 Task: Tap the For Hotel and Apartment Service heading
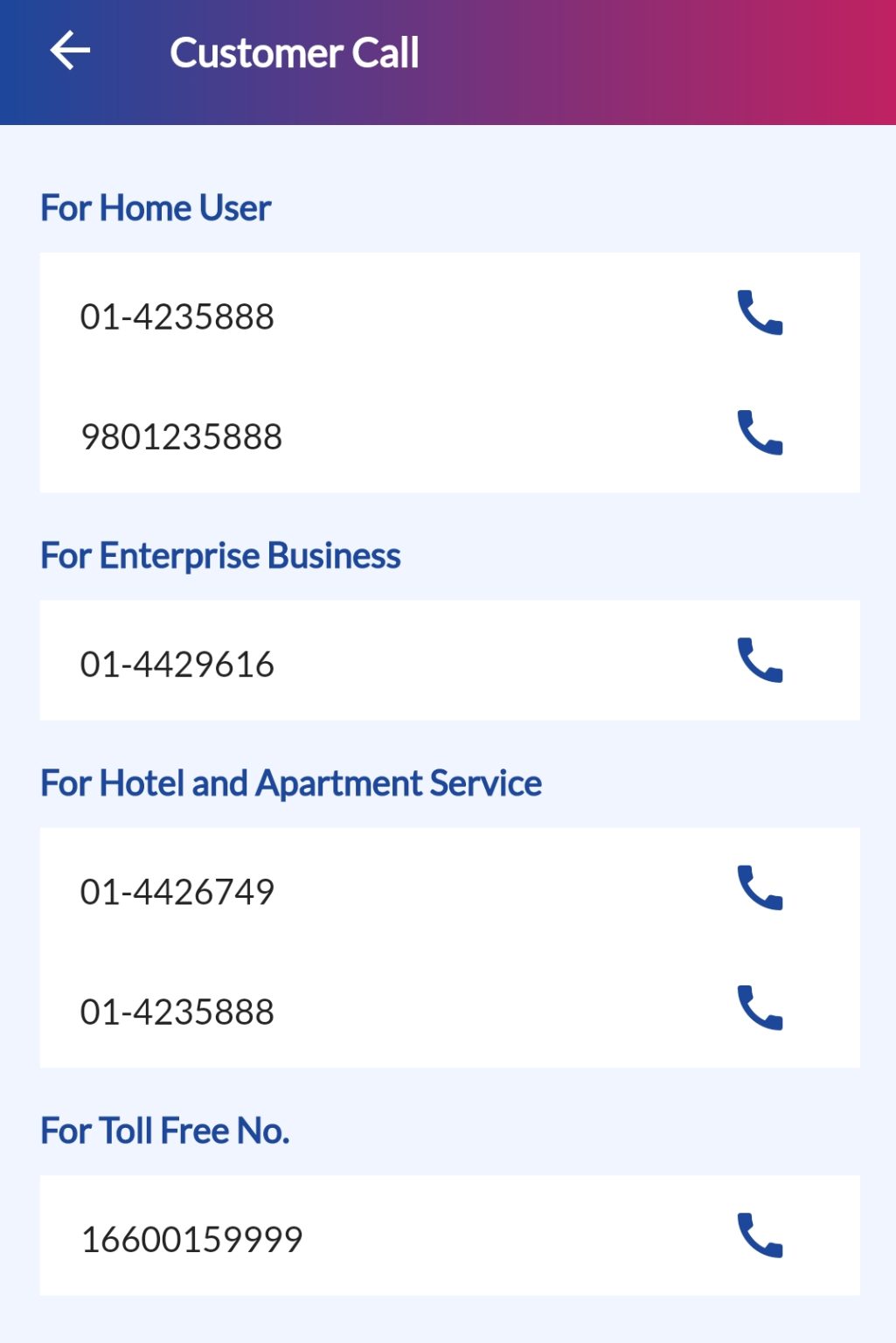pos(291,783)
